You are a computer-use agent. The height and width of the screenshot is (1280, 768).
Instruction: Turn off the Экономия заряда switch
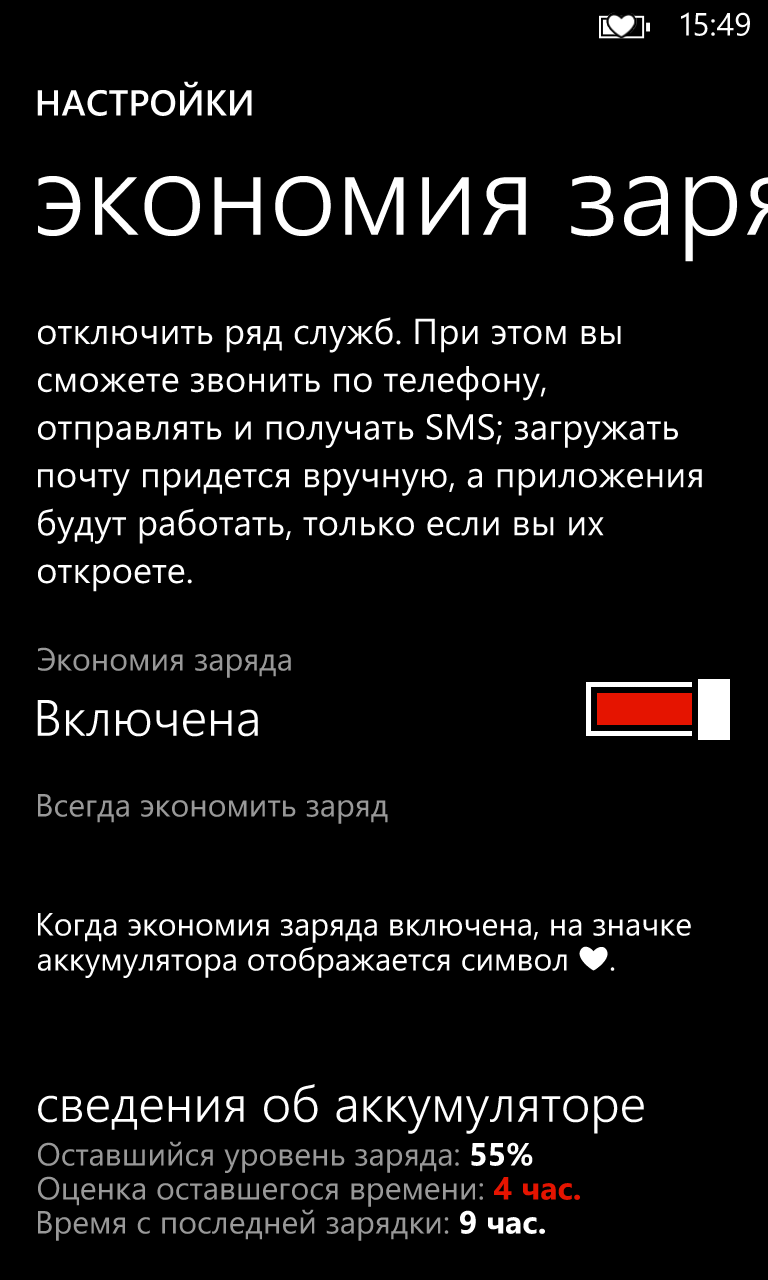tap(657, 709)
